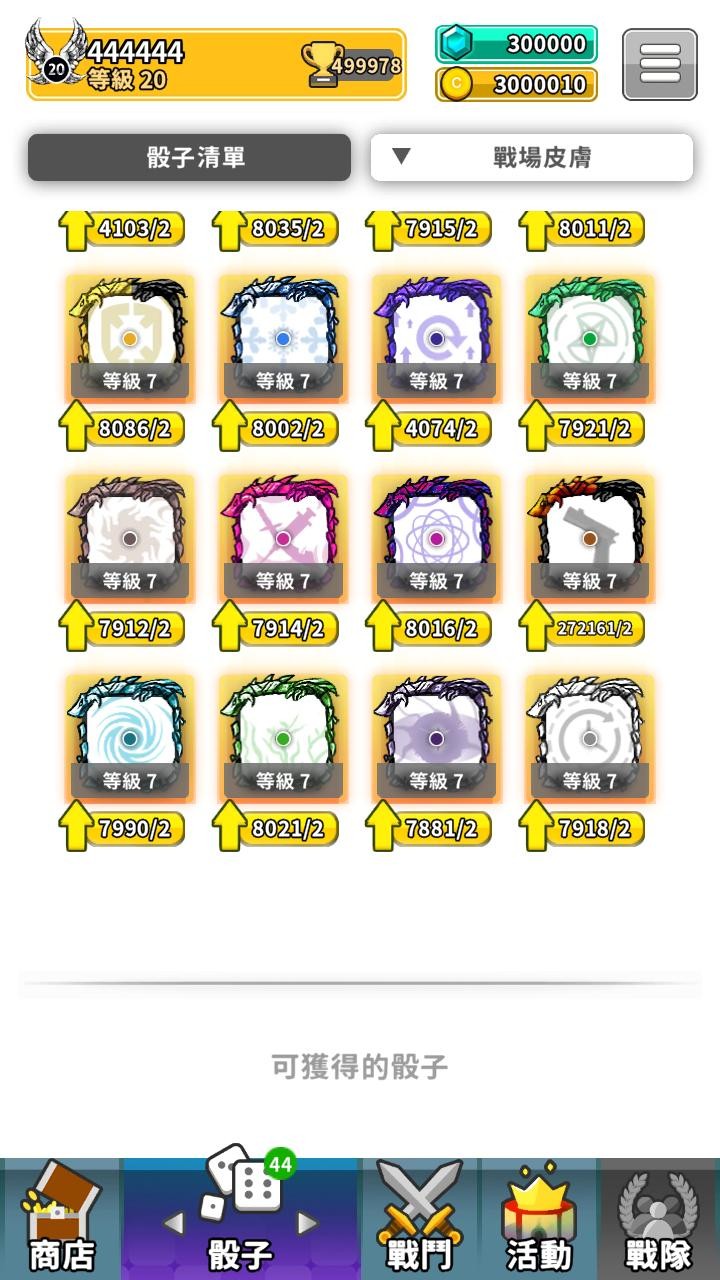This screenshot has height=1280, width=720.
Task: Open the player profile level badge
Action: coord(54,64)
